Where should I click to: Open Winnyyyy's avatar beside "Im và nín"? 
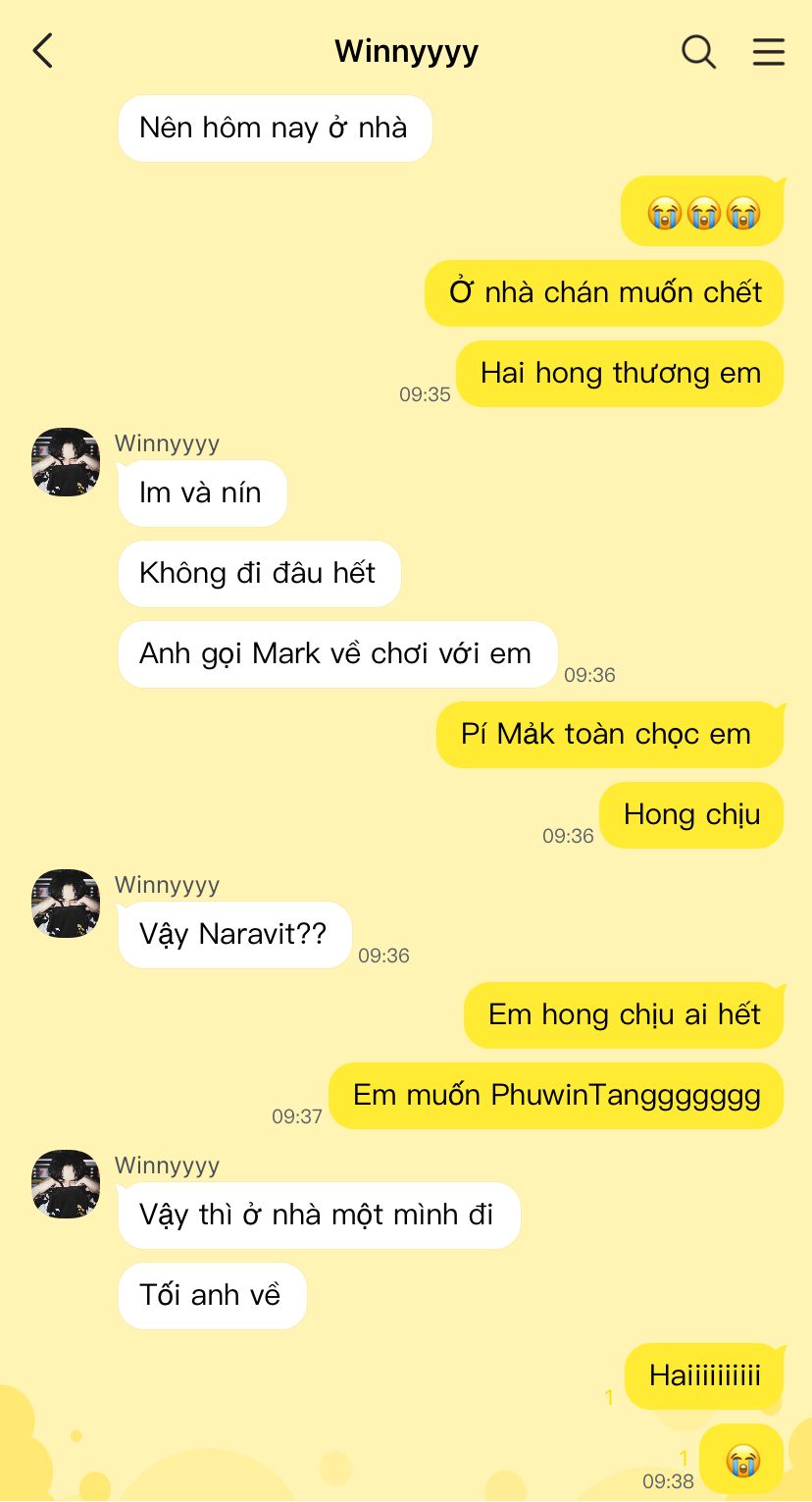click(x=66, y=462)
